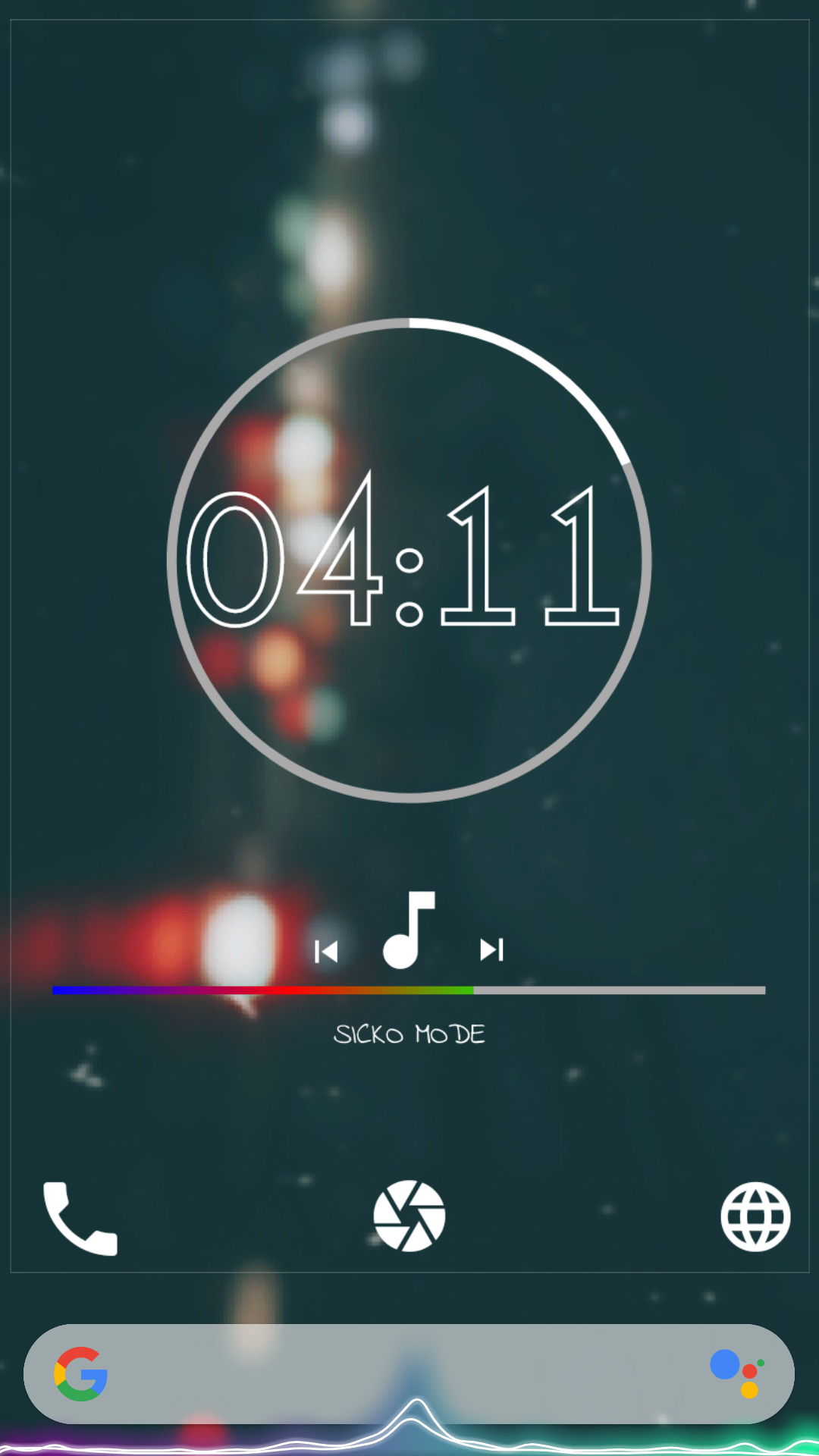
Task: Activate Google Assistant
Action: (736, 1373)
